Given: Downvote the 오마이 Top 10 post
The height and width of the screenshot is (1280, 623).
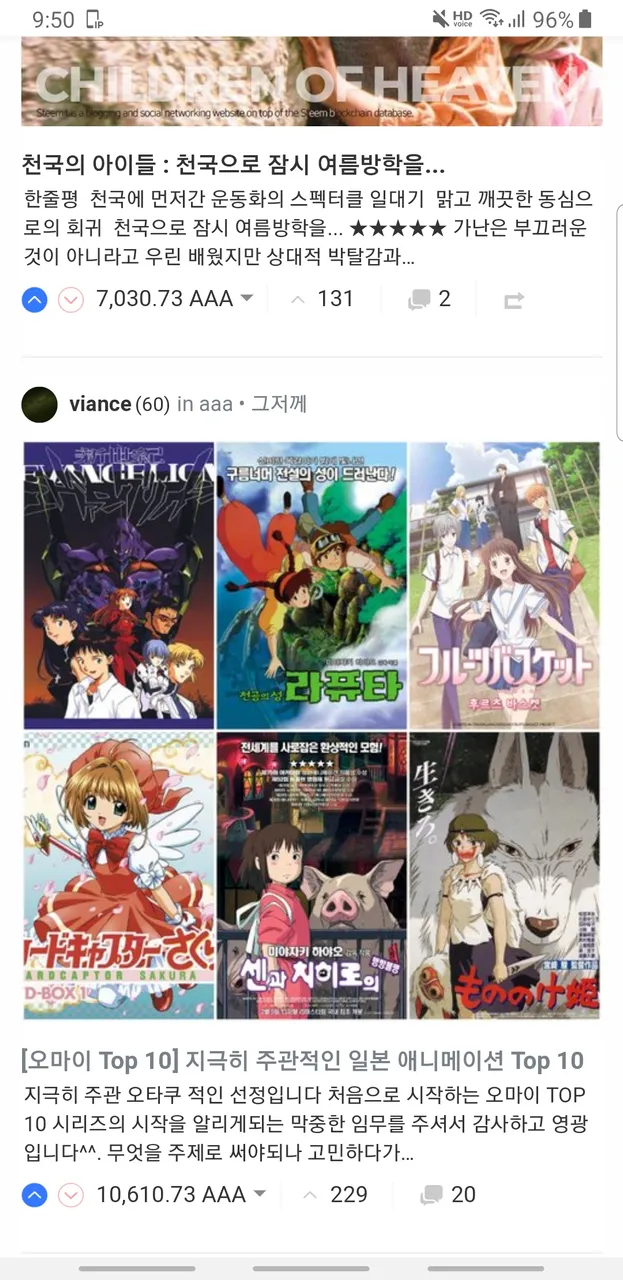Looking at the screenshot, I should [x=70, y=1195].
